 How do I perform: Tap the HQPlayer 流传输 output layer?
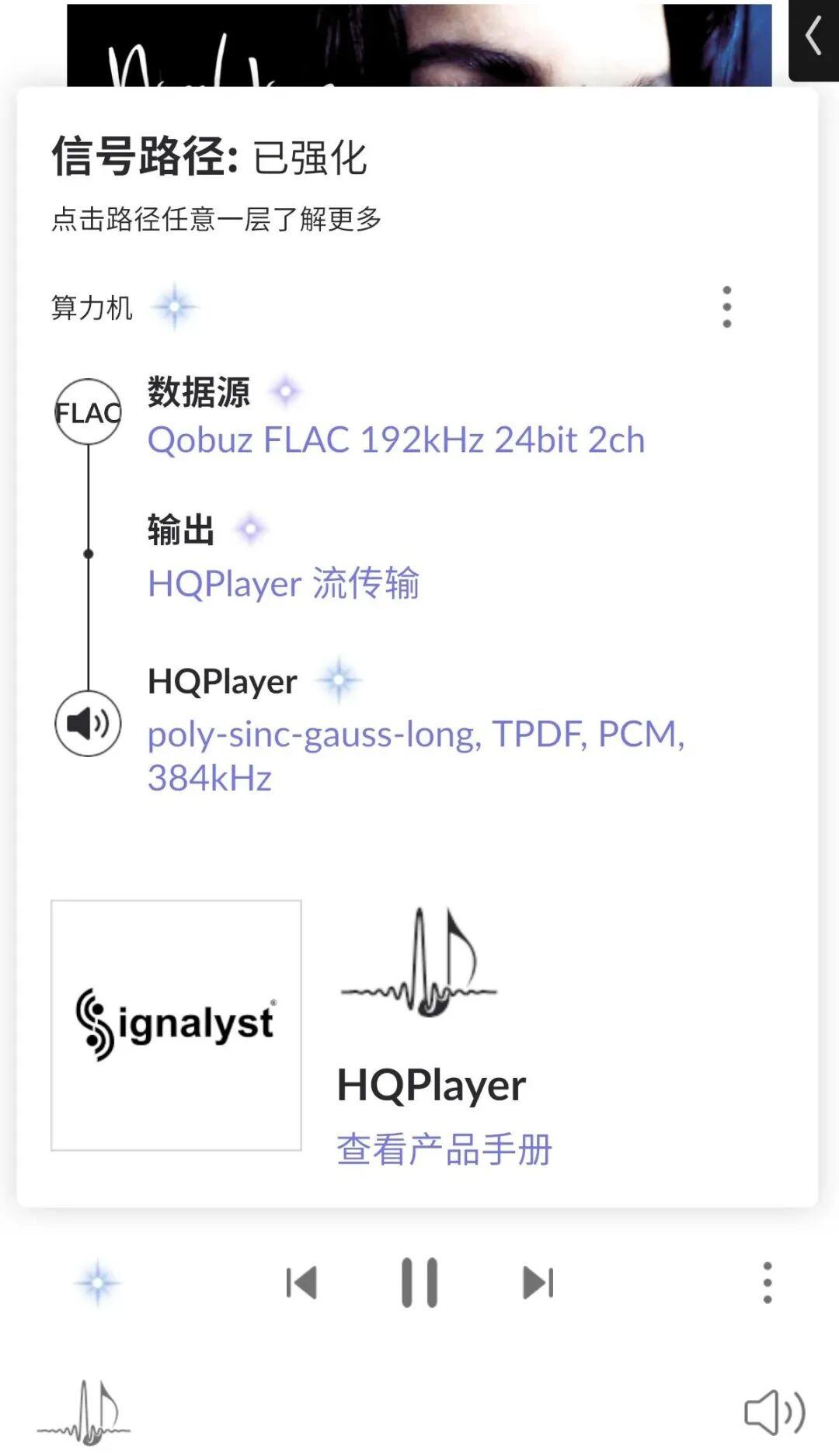point(284,583)
